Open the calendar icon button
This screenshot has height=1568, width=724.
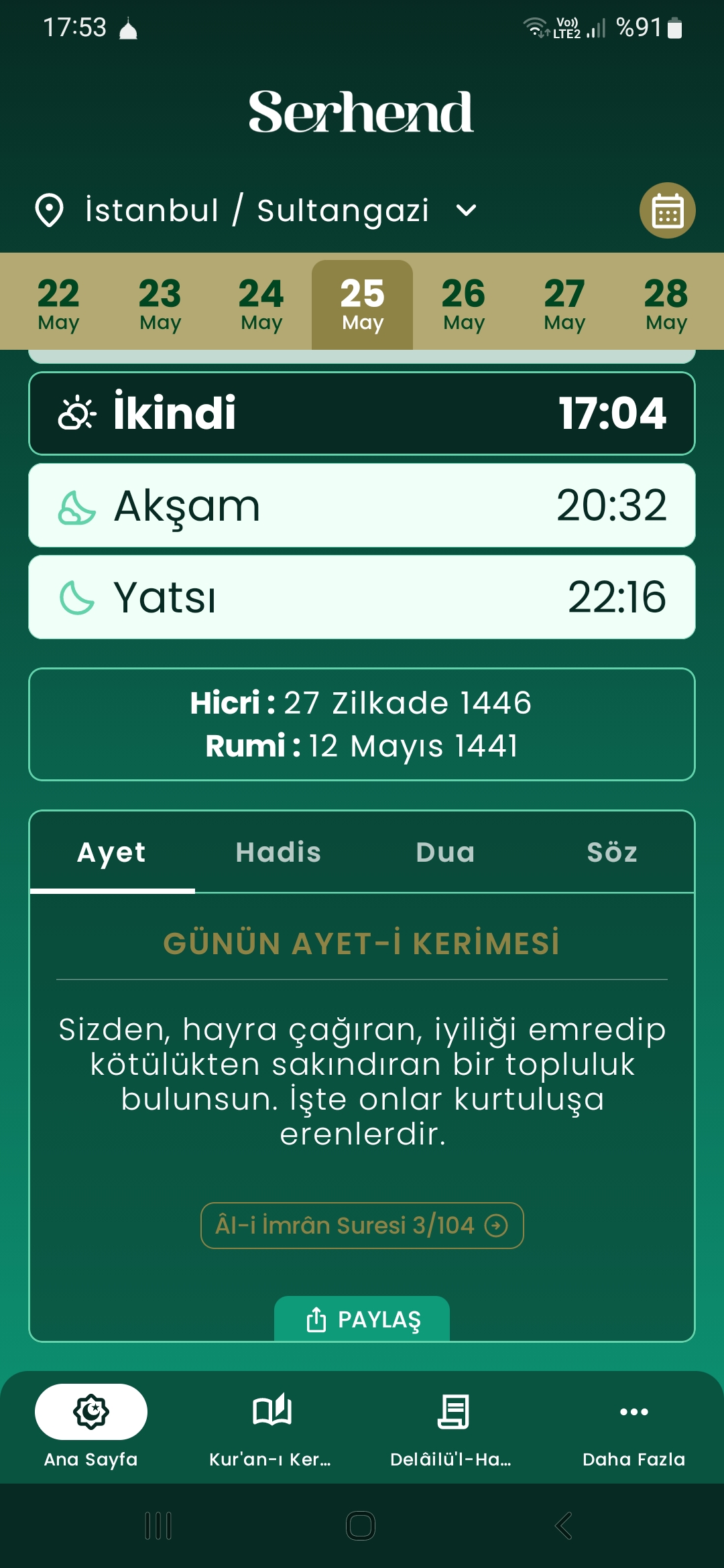click(667, 210)
